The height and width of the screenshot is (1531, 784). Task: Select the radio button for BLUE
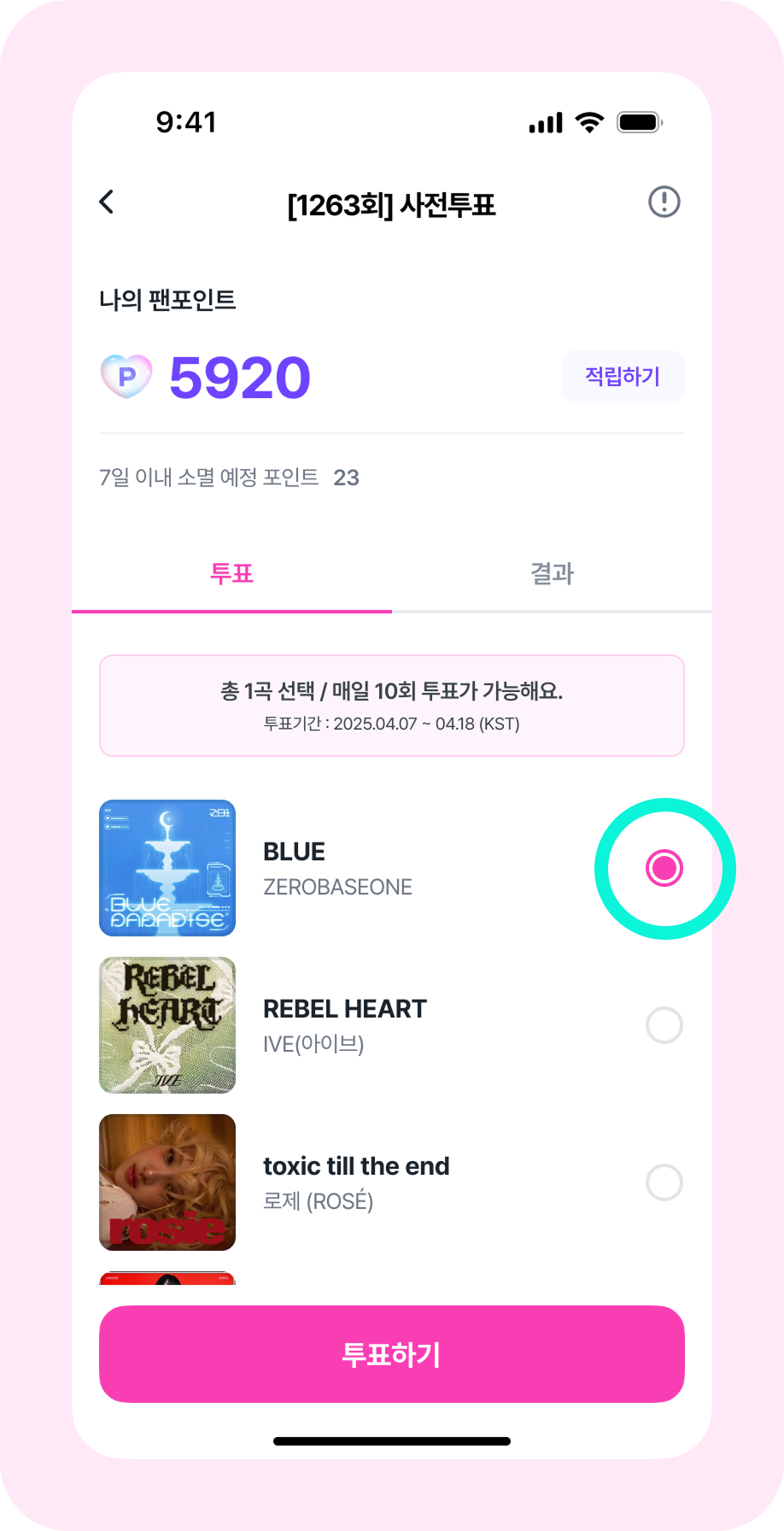point(664,868)
